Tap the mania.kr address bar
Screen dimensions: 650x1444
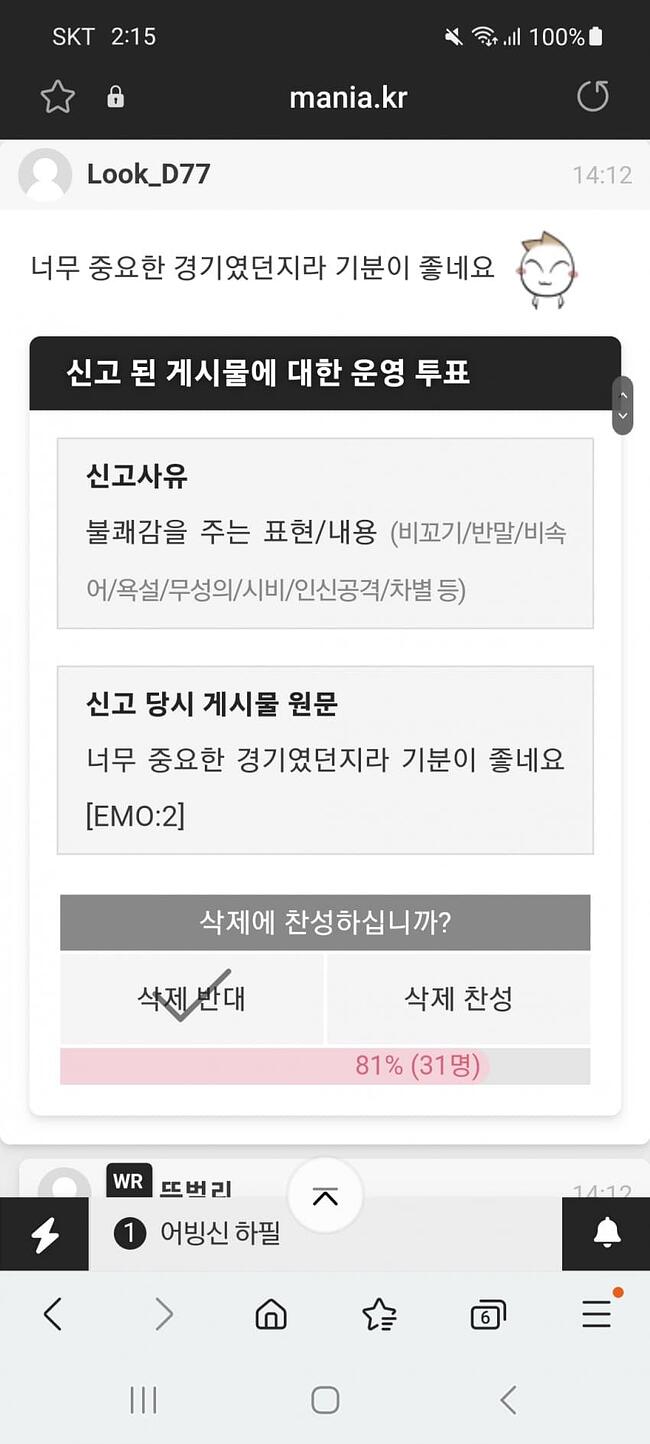pos(347,97)
